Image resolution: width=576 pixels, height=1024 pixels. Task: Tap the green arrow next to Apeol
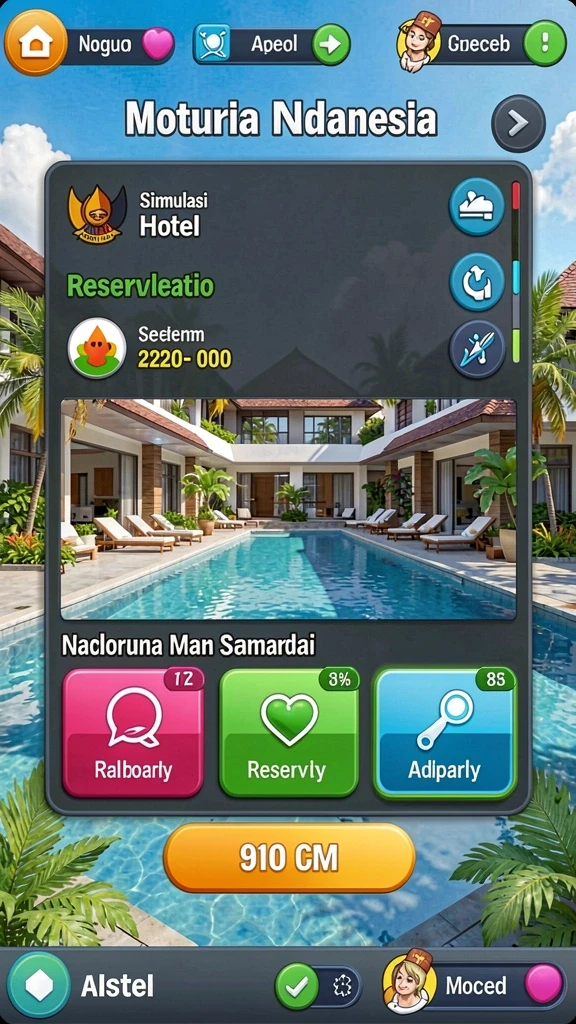click(x=331, y=44)
